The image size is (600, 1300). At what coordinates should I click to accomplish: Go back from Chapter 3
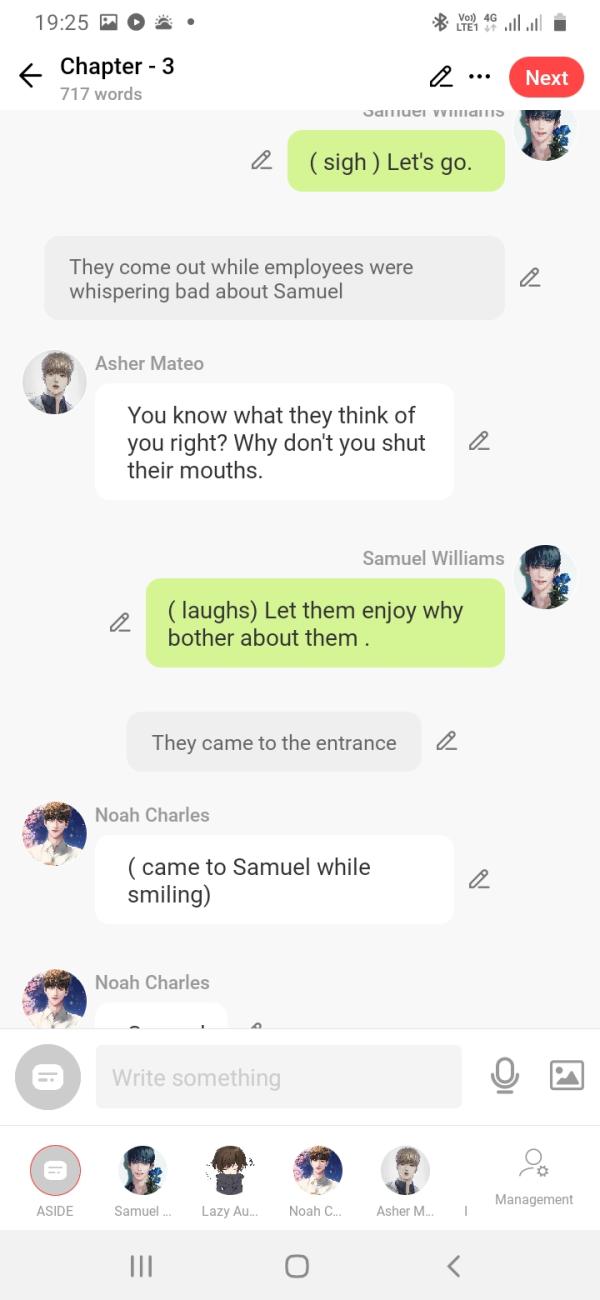click(x=30, y=77)
